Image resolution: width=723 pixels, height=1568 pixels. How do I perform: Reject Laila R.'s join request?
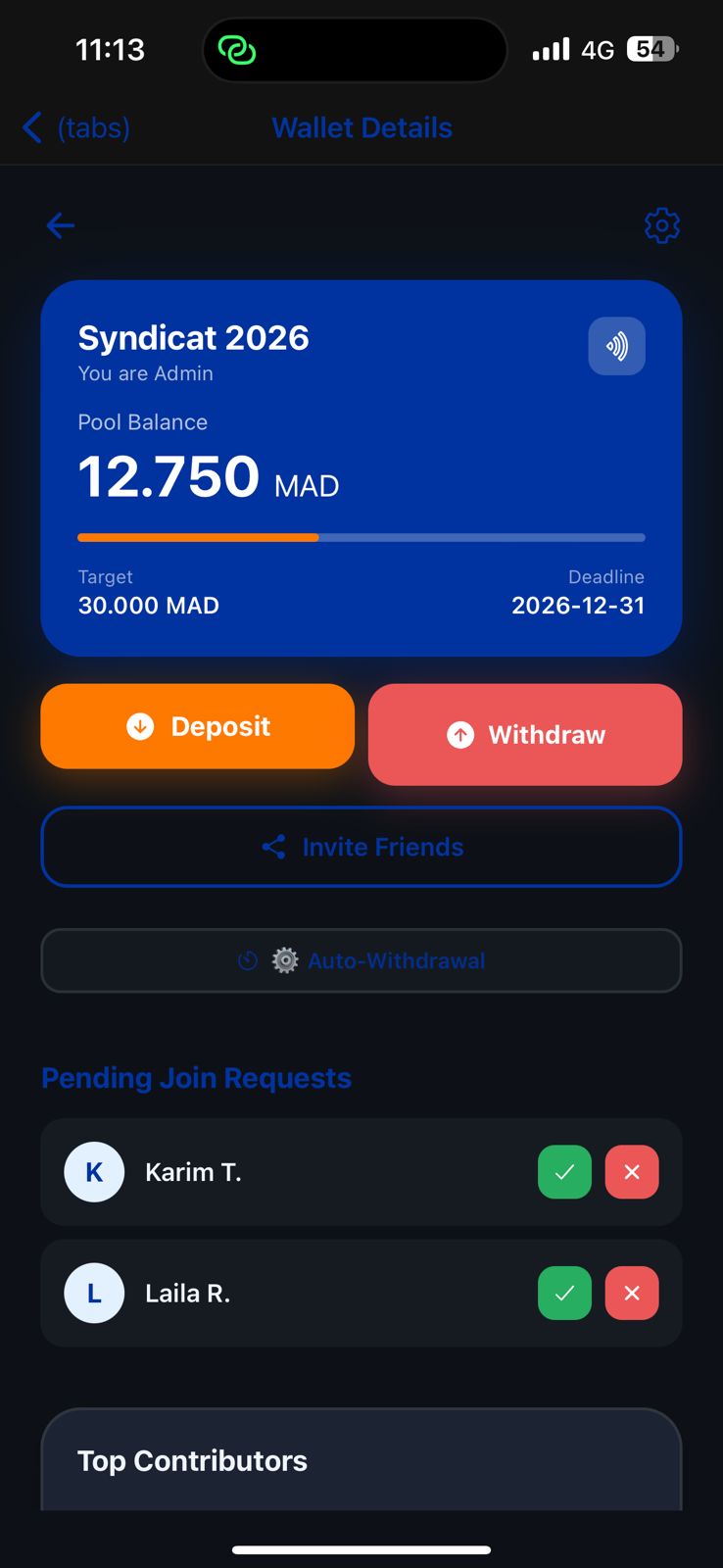tap(631, 1293)
